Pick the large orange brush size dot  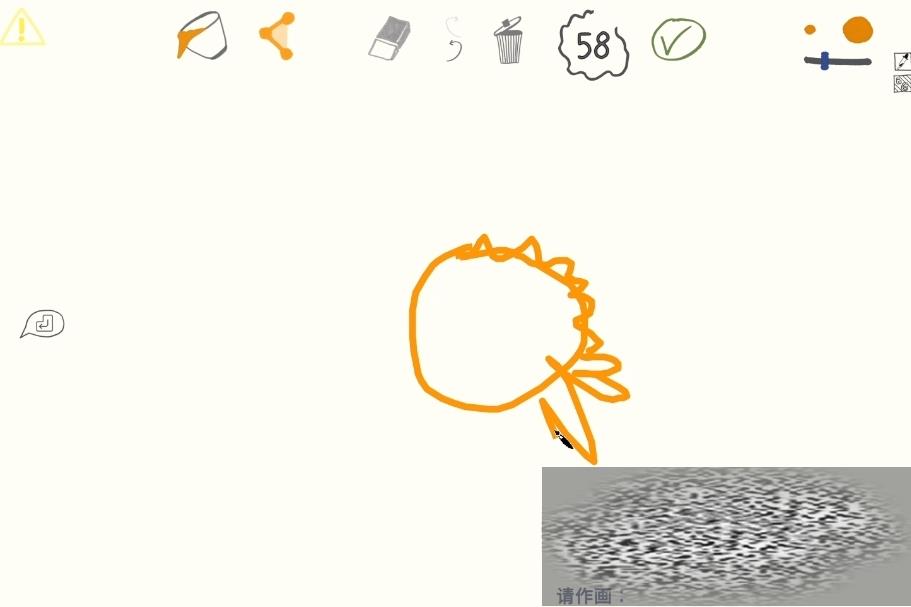pos(857,30)
